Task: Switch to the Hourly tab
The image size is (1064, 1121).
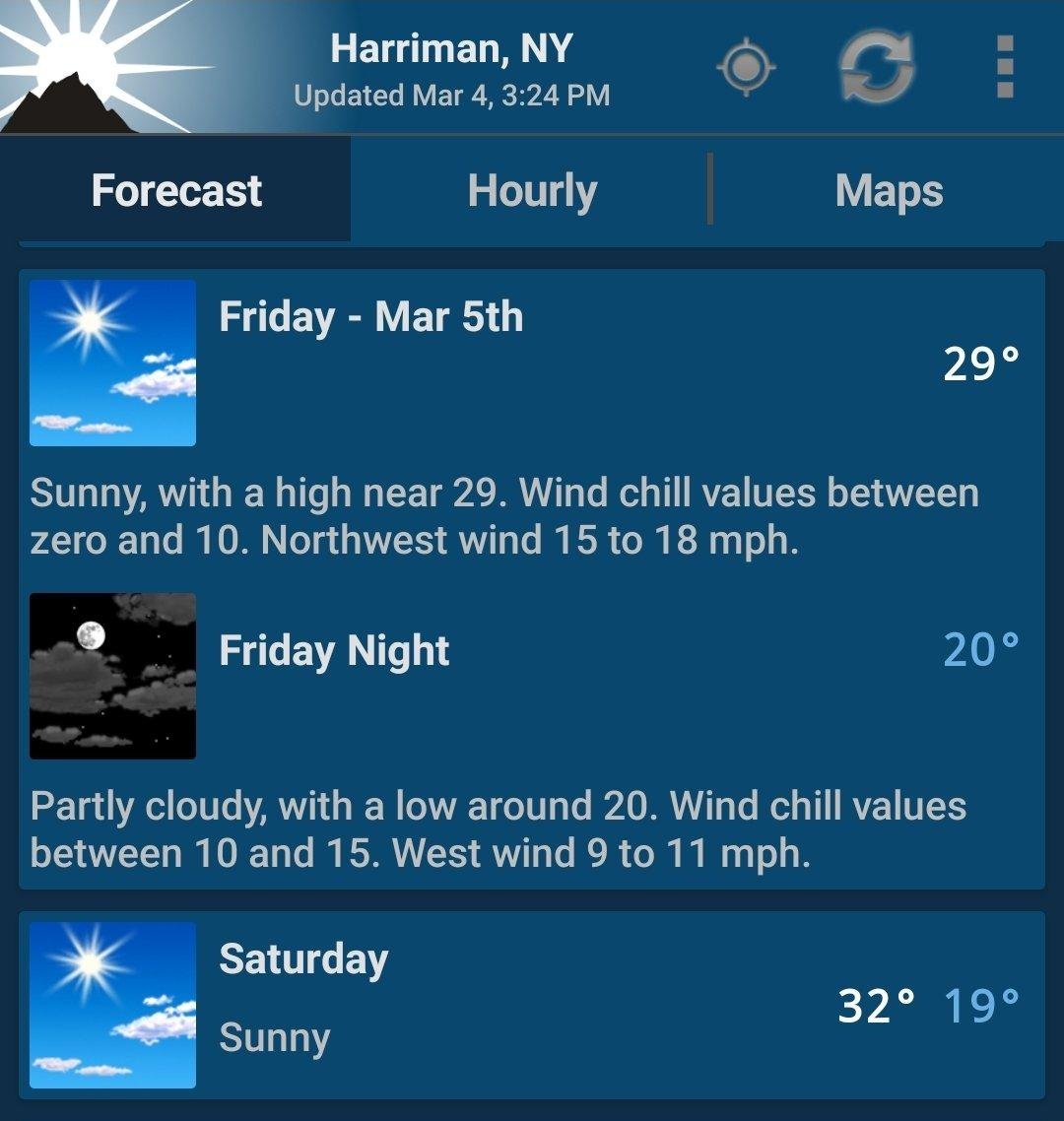Action: click(x=532, y=190)
